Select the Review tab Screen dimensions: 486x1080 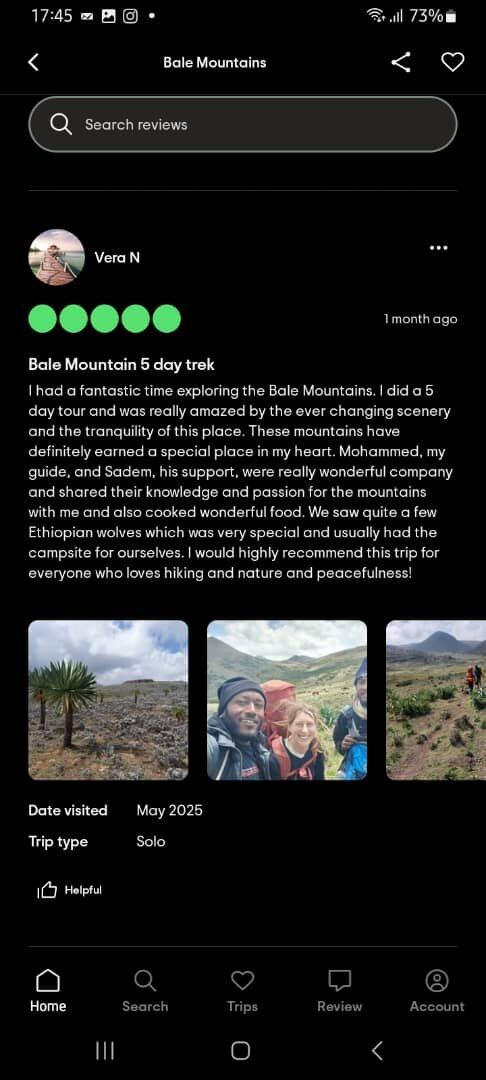click(339, 991)
